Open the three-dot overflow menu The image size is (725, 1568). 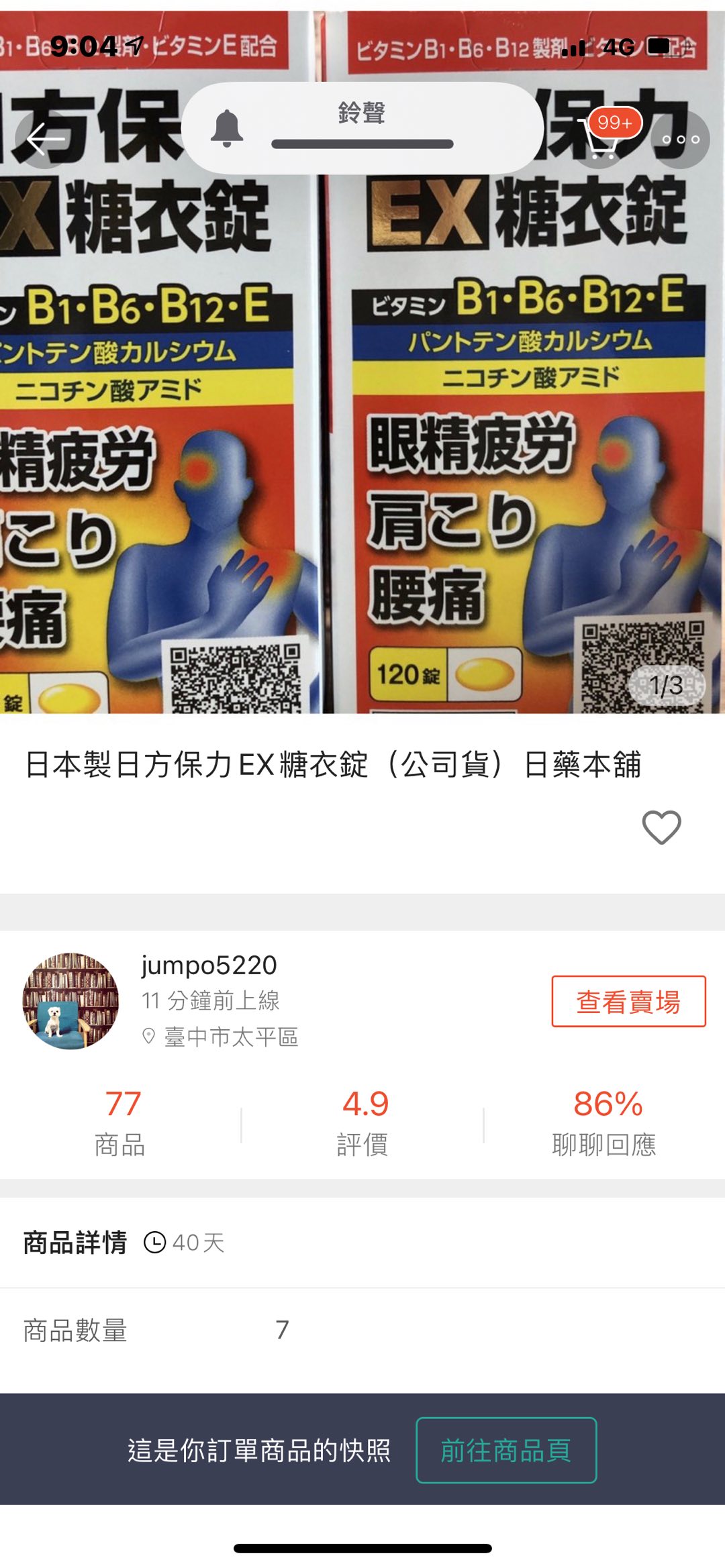pos(680,140)
